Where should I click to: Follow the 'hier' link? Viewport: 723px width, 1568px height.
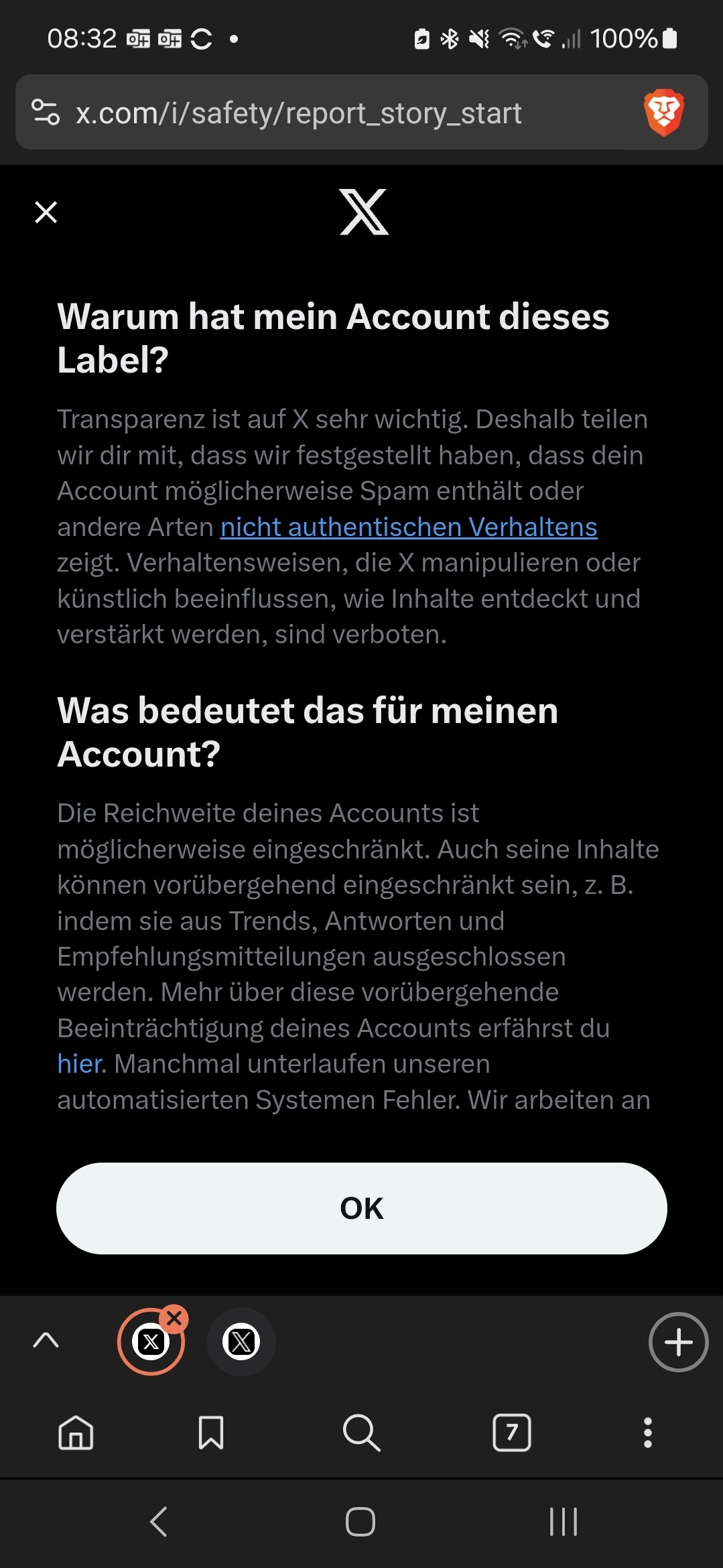(x=80, y=1064)
